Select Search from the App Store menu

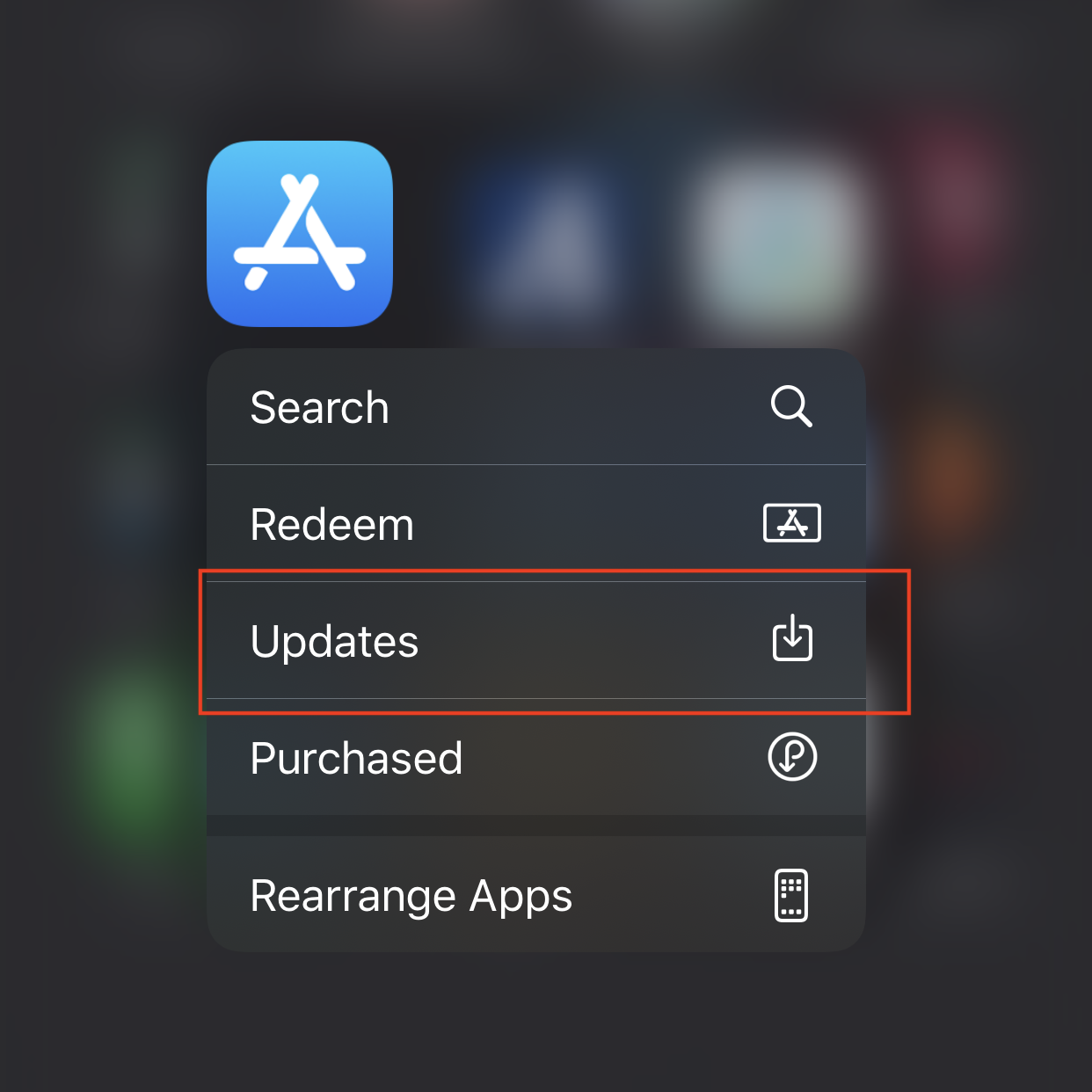535,407
